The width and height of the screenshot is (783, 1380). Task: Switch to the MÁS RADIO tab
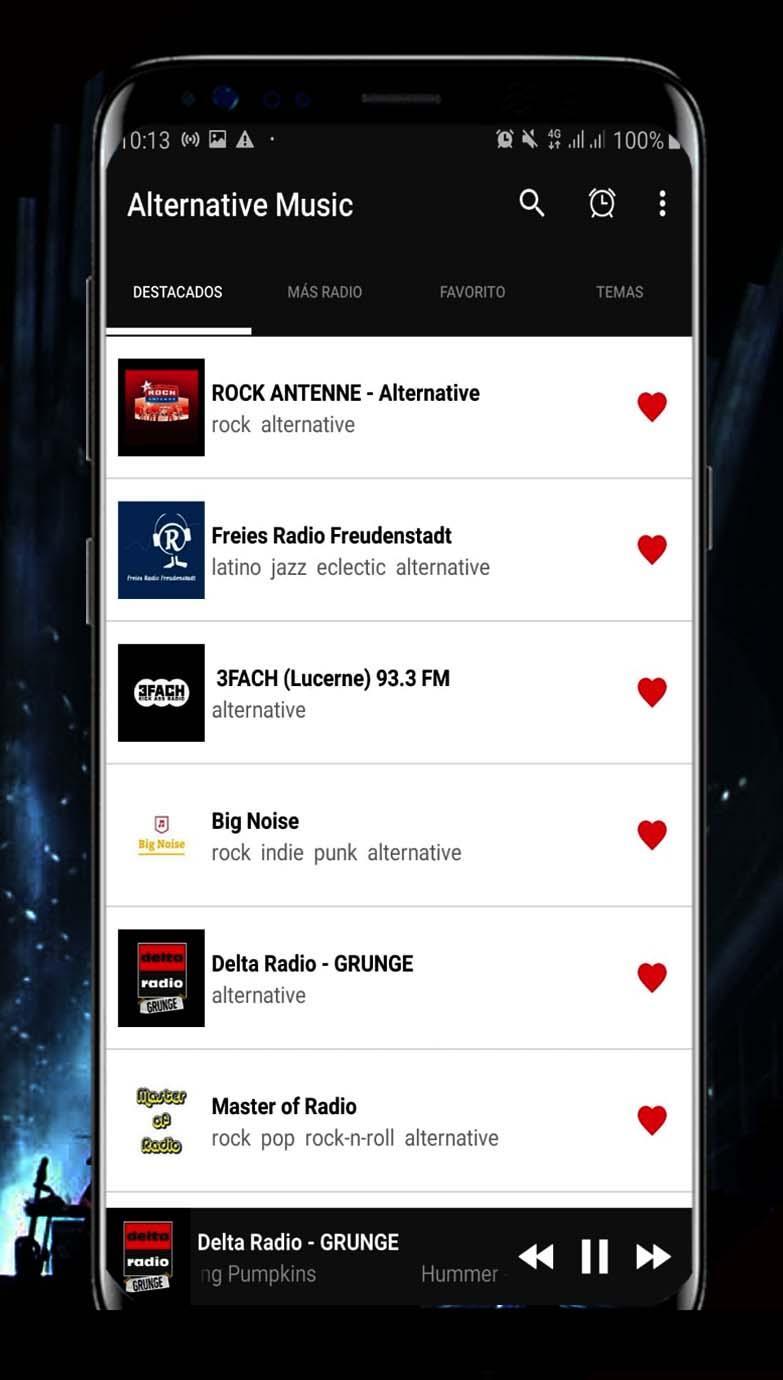(324, 292)
